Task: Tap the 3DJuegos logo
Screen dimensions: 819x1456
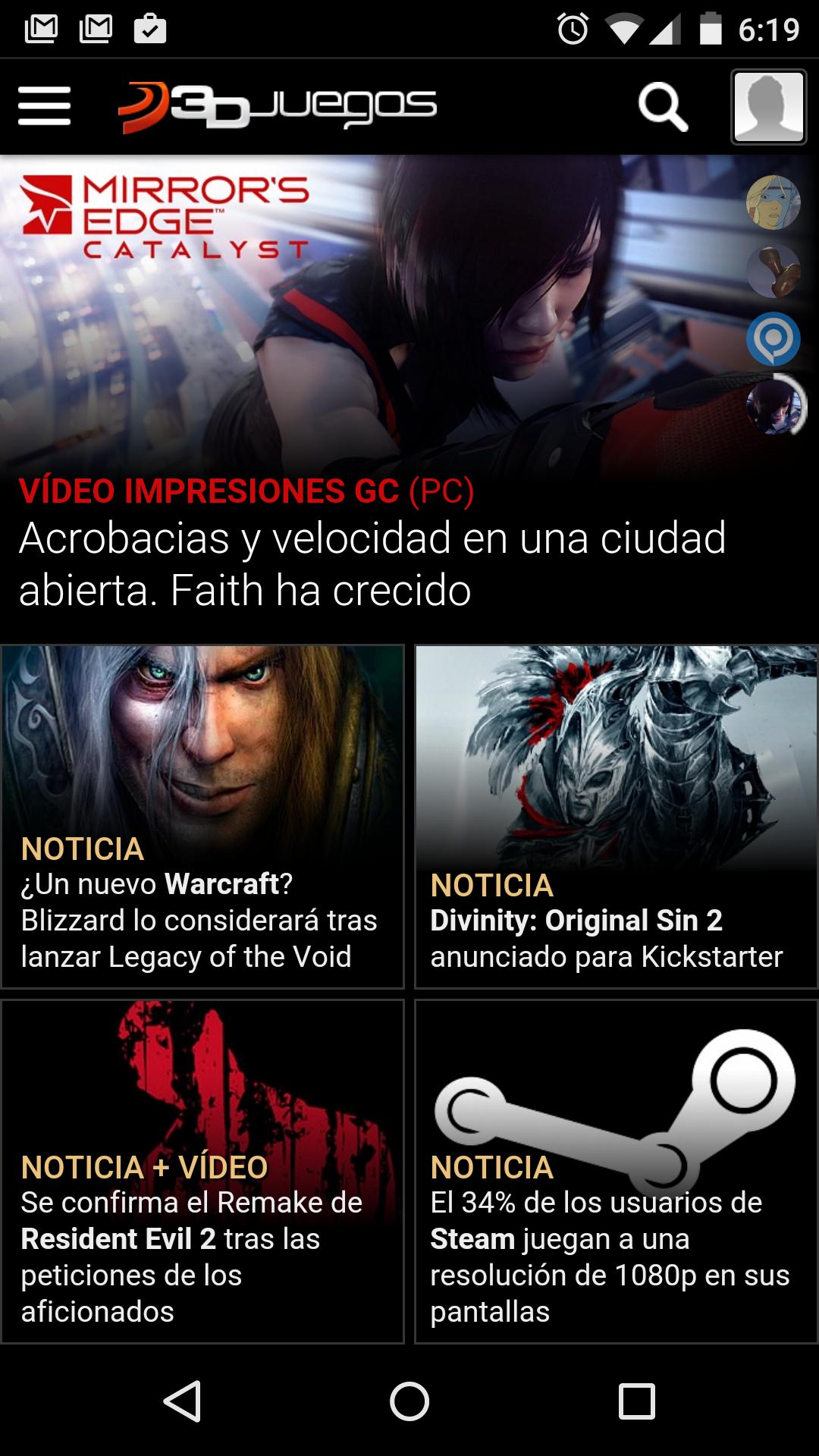Action: tap(278, 105)
